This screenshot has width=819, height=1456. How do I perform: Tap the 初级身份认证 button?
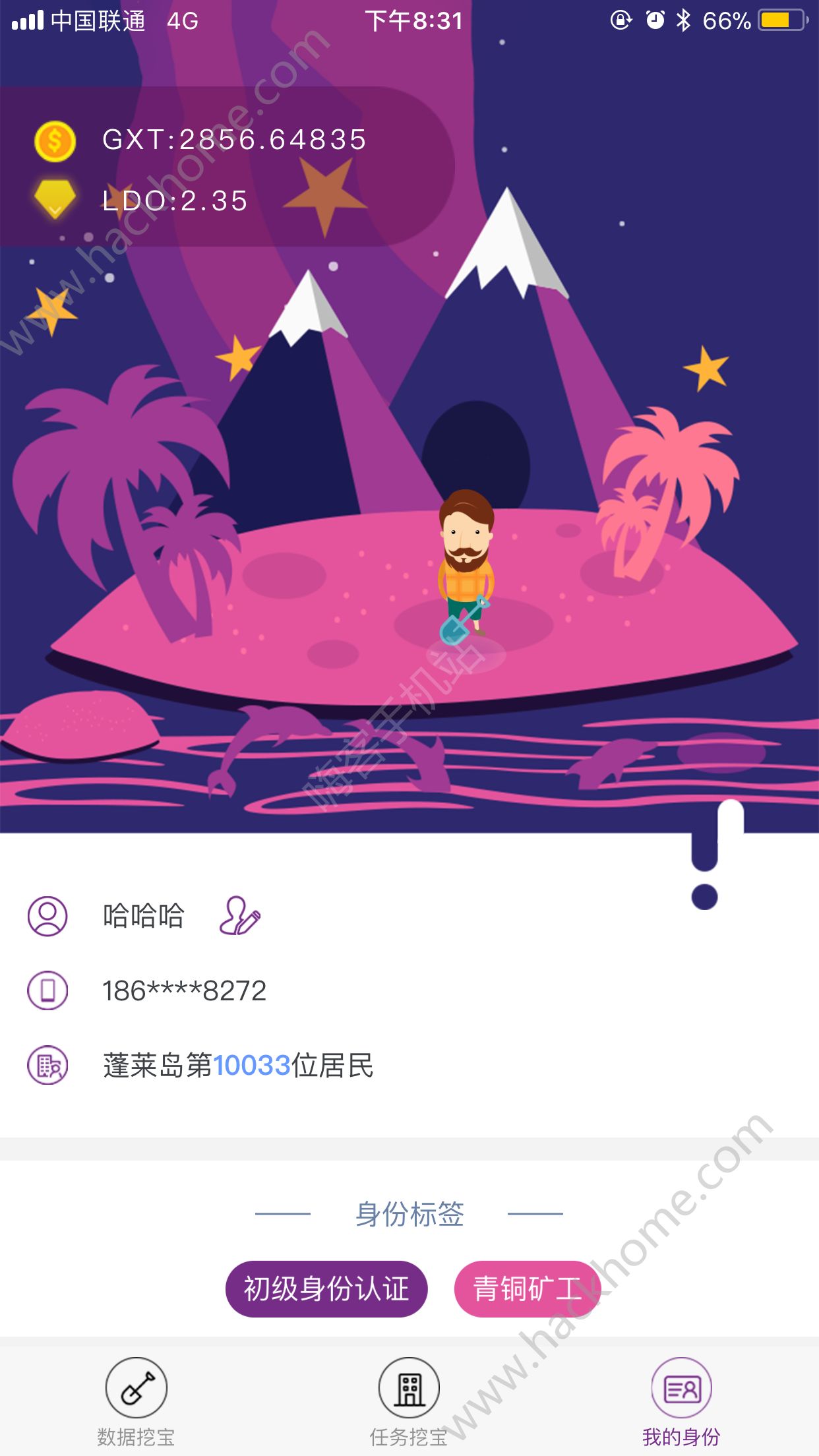coord(327,1288)
